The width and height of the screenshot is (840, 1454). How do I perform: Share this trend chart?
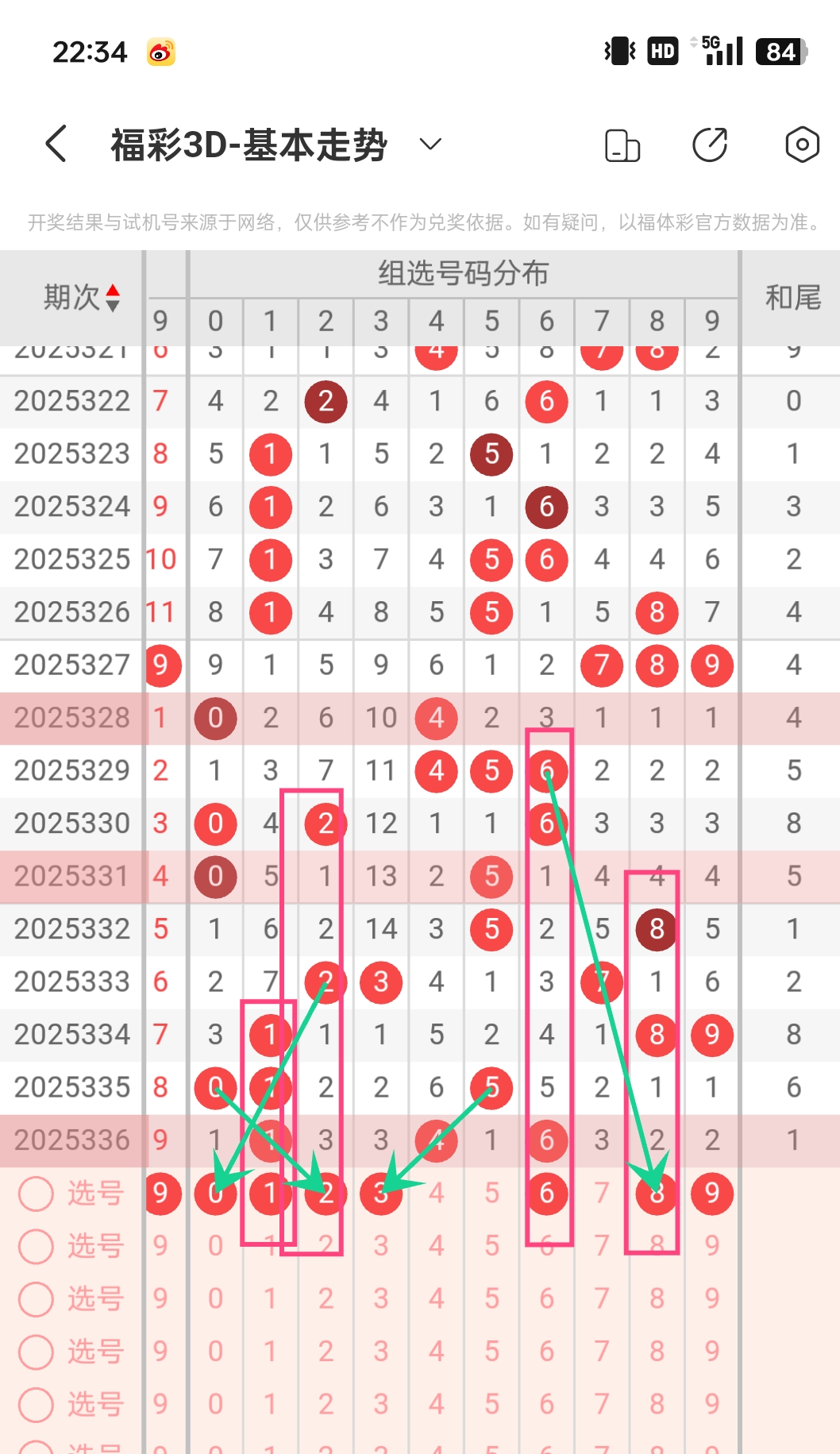tap(710, 145)
